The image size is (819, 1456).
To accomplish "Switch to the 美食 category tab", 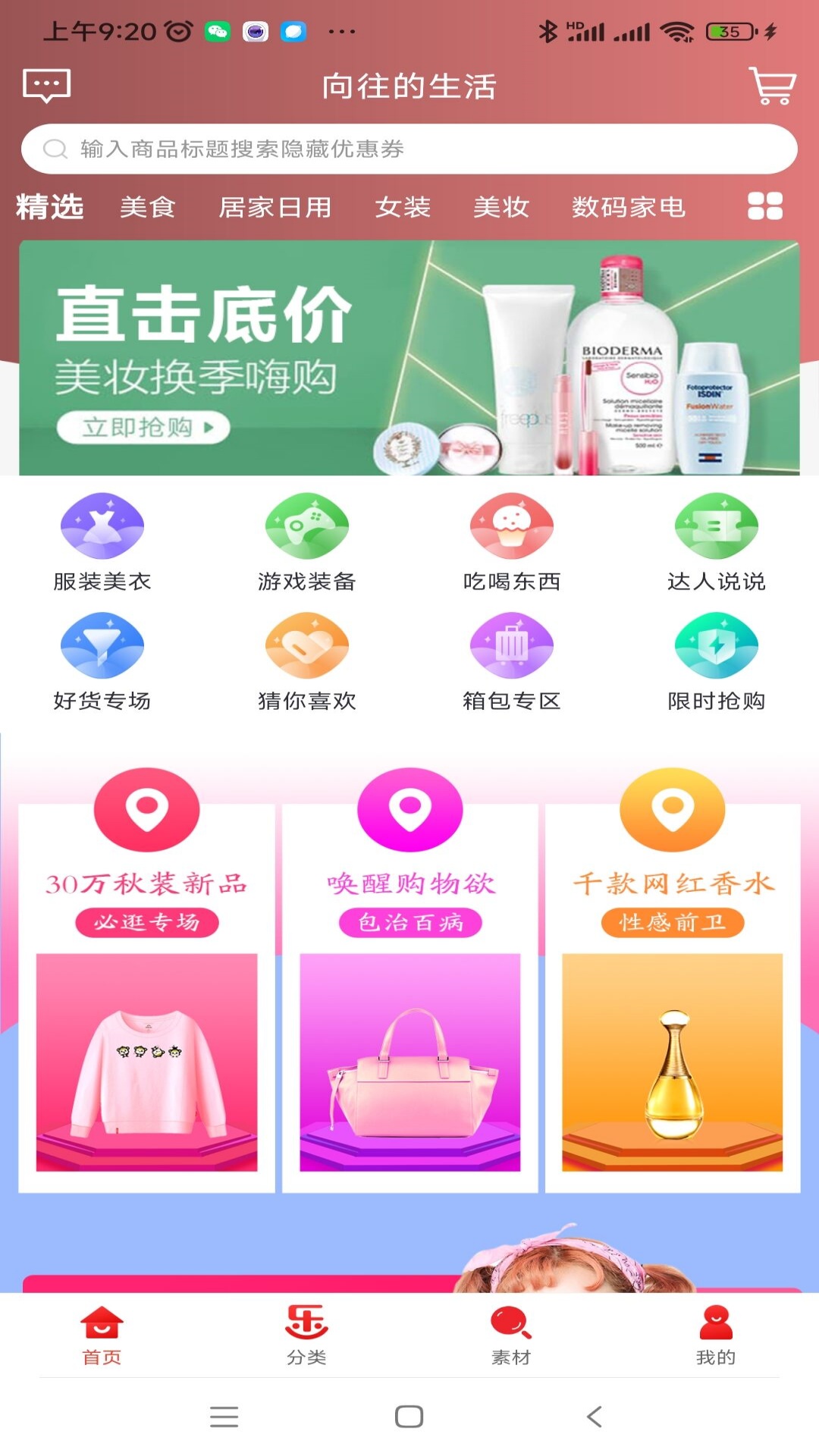I will (x=148, y=207).
